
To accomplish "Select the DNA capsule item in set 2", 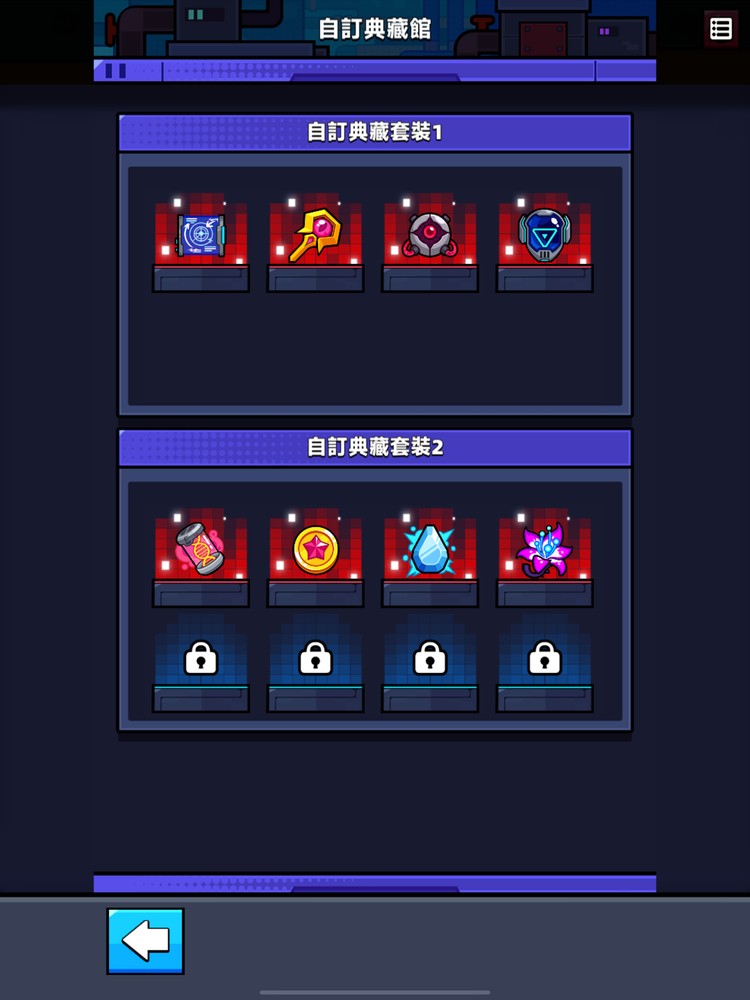I will [x=201, y=550].
